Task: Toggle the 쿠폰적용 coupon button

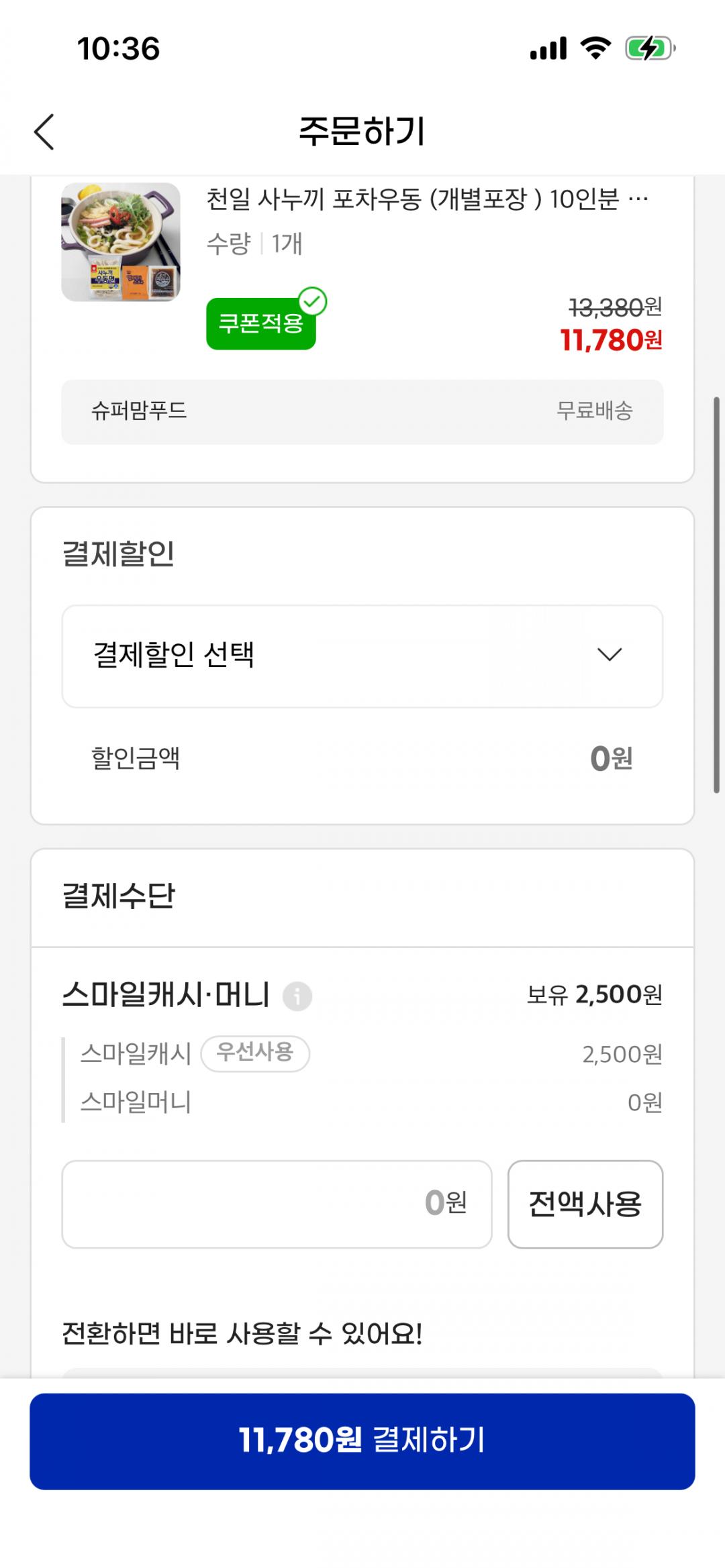Action: point(261,323)
